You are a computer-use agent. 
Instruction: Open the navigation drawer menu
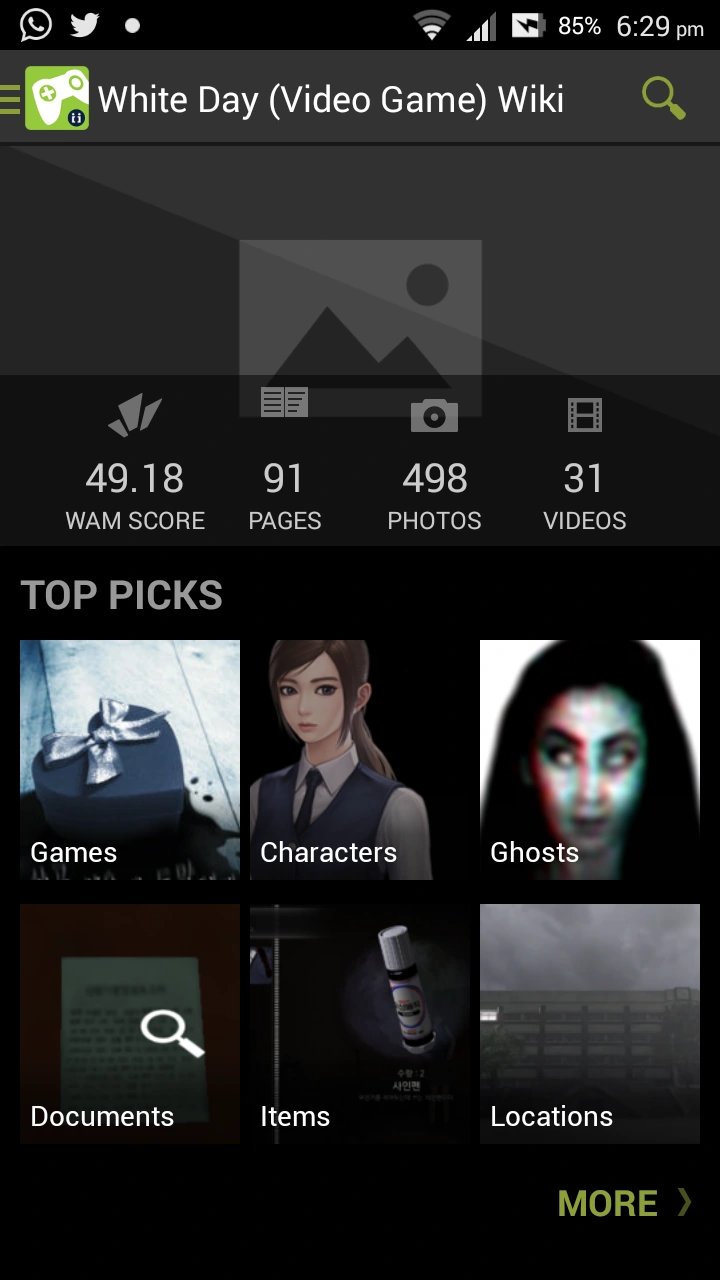12,99
